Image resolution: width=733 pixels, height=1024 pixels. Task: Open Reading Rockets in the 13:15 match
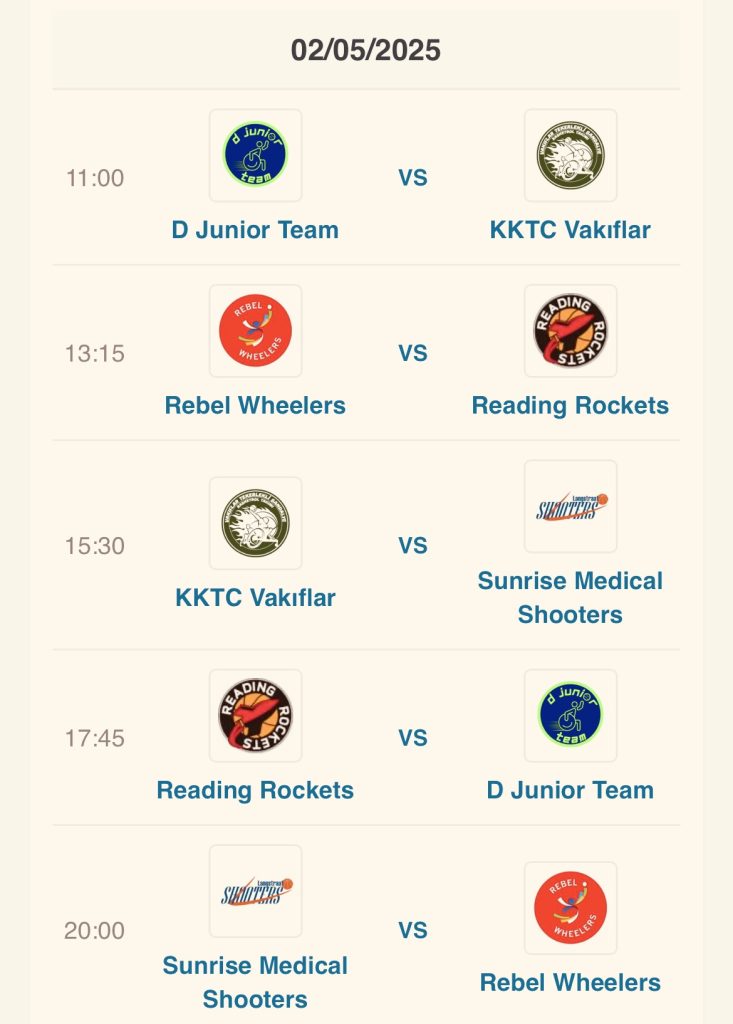point(570,405)
